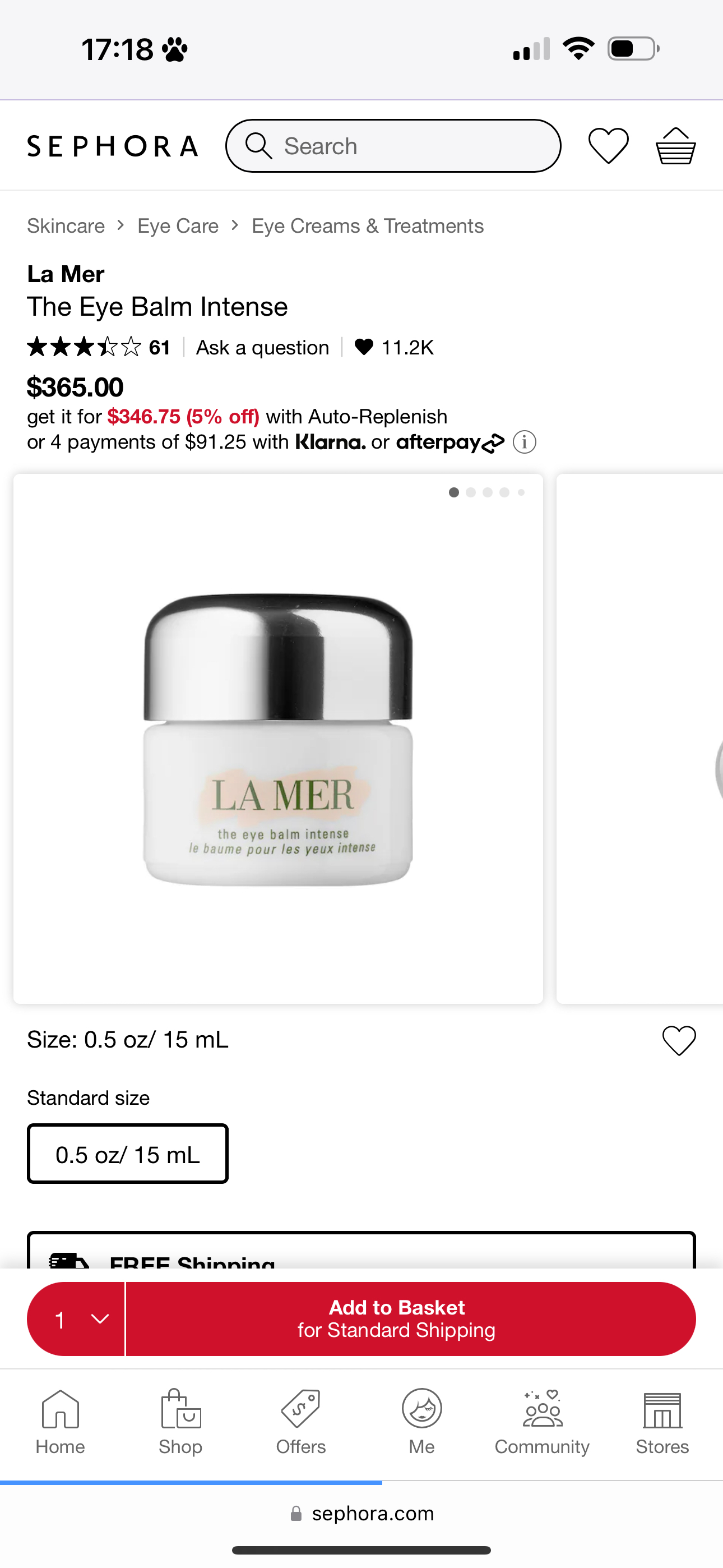Add to Basket for Standard Shipping
The height and width of the screenshot is (1568, 723).
point(411,1319)
